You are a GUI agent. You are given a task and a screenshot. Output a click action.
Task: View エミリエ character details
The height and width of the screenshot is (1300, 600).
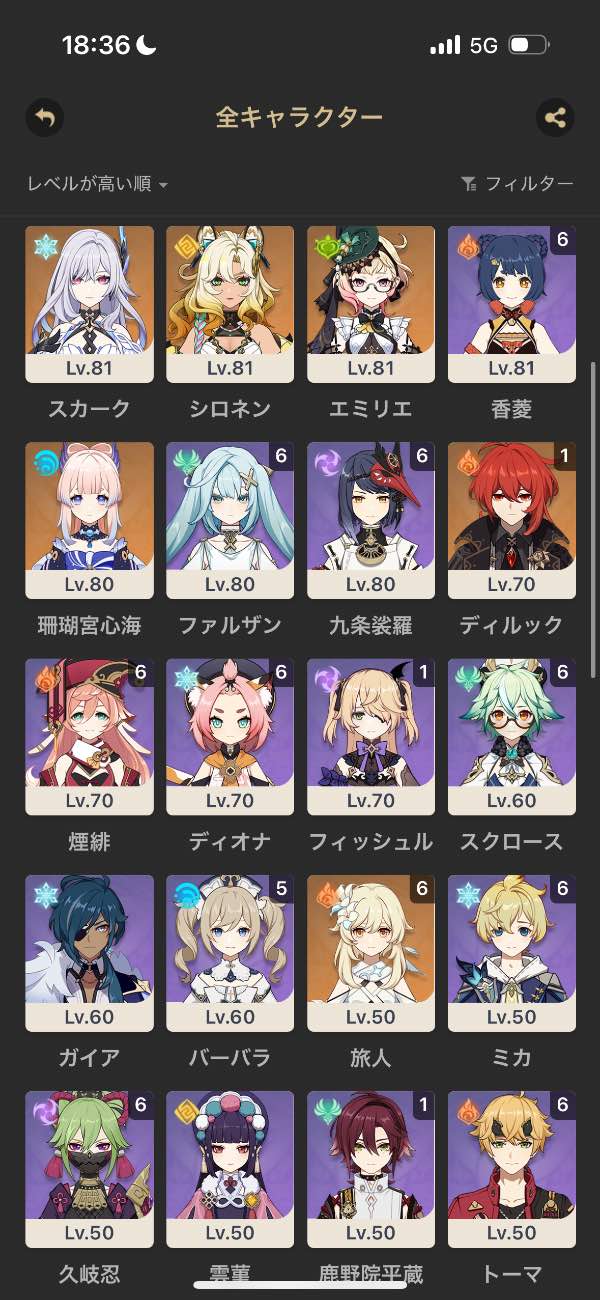(x=371, y=304)
